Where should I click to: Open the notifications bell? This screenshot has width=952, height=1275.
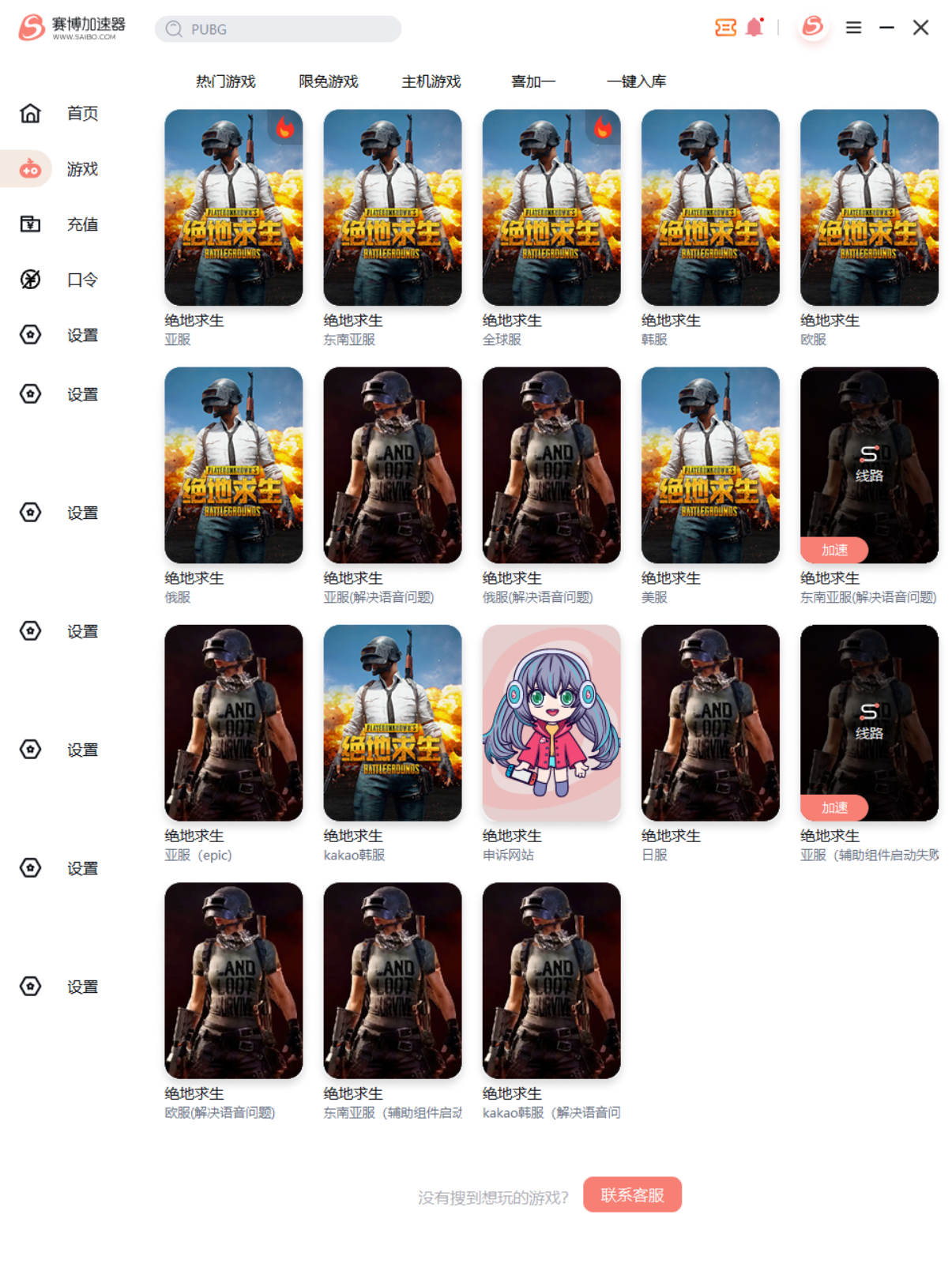pos(754,28)
